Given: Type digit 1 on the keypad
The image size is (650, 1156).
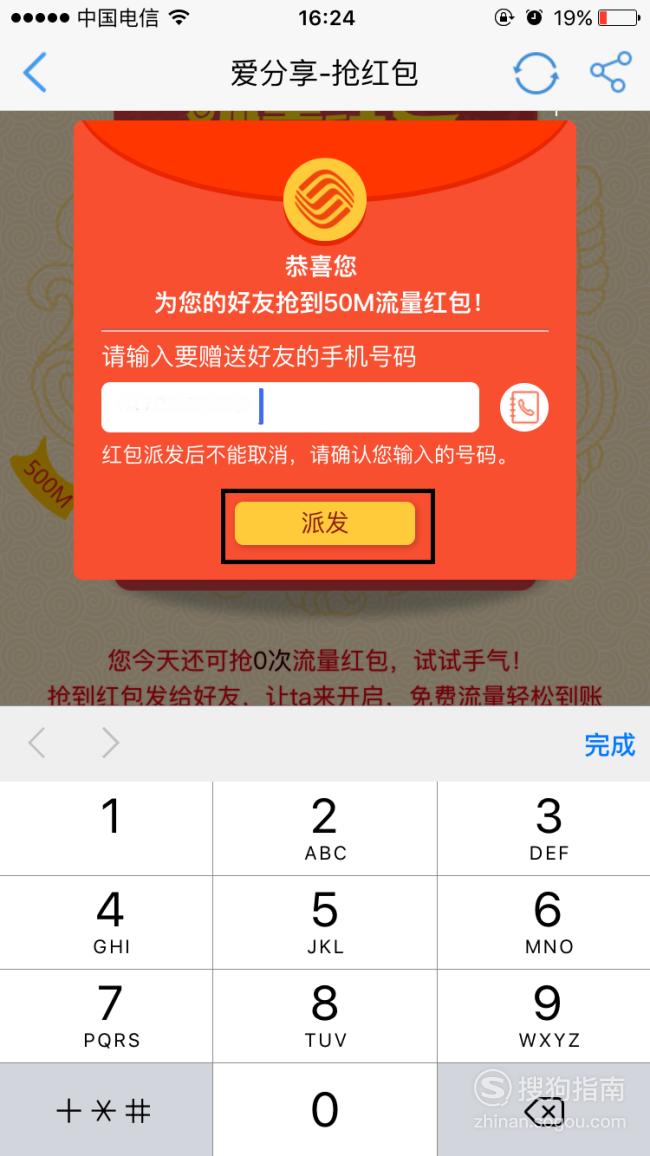Looking at the screenshot, I should (106, 829).
